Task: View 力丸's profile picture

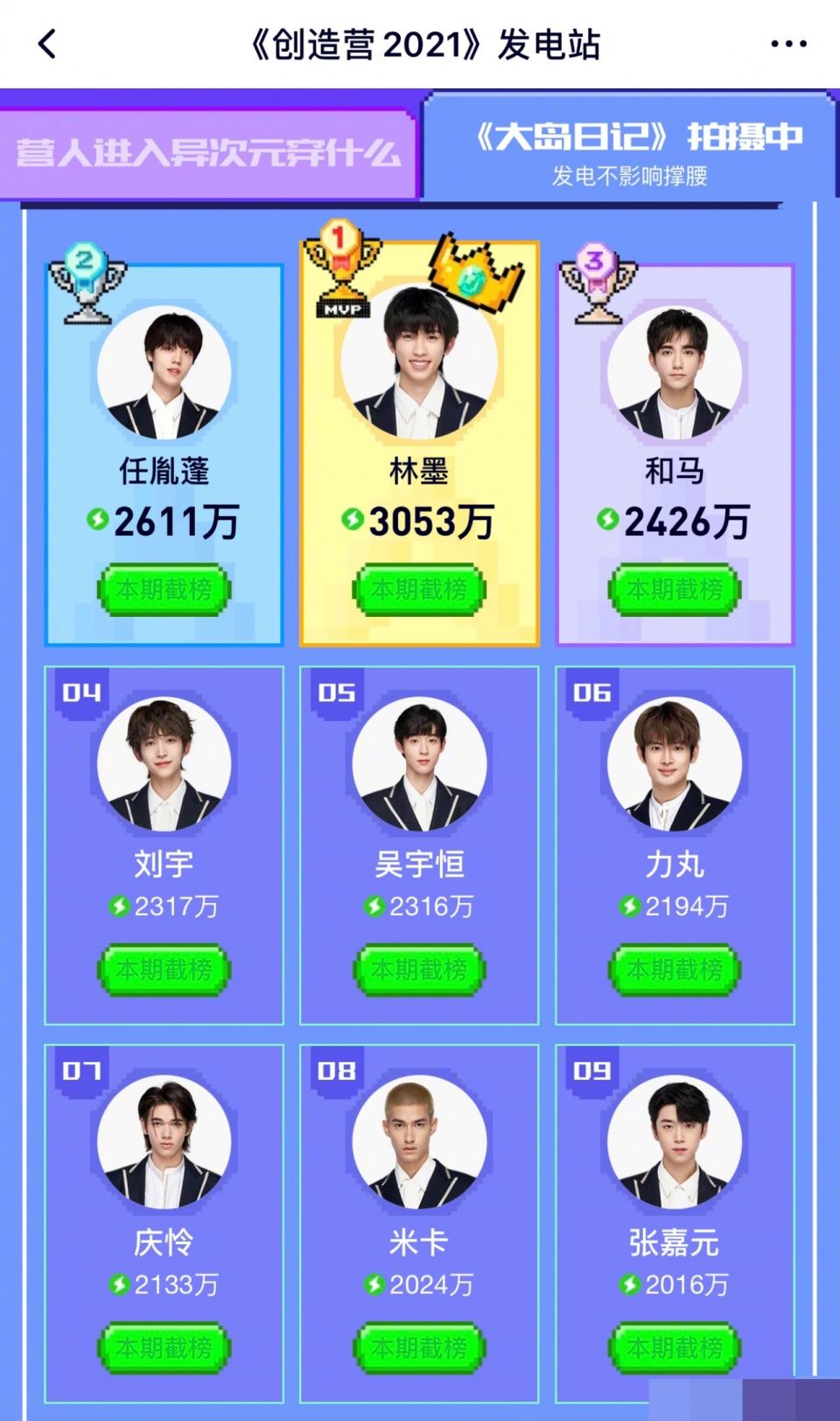Action: point(675,765)
